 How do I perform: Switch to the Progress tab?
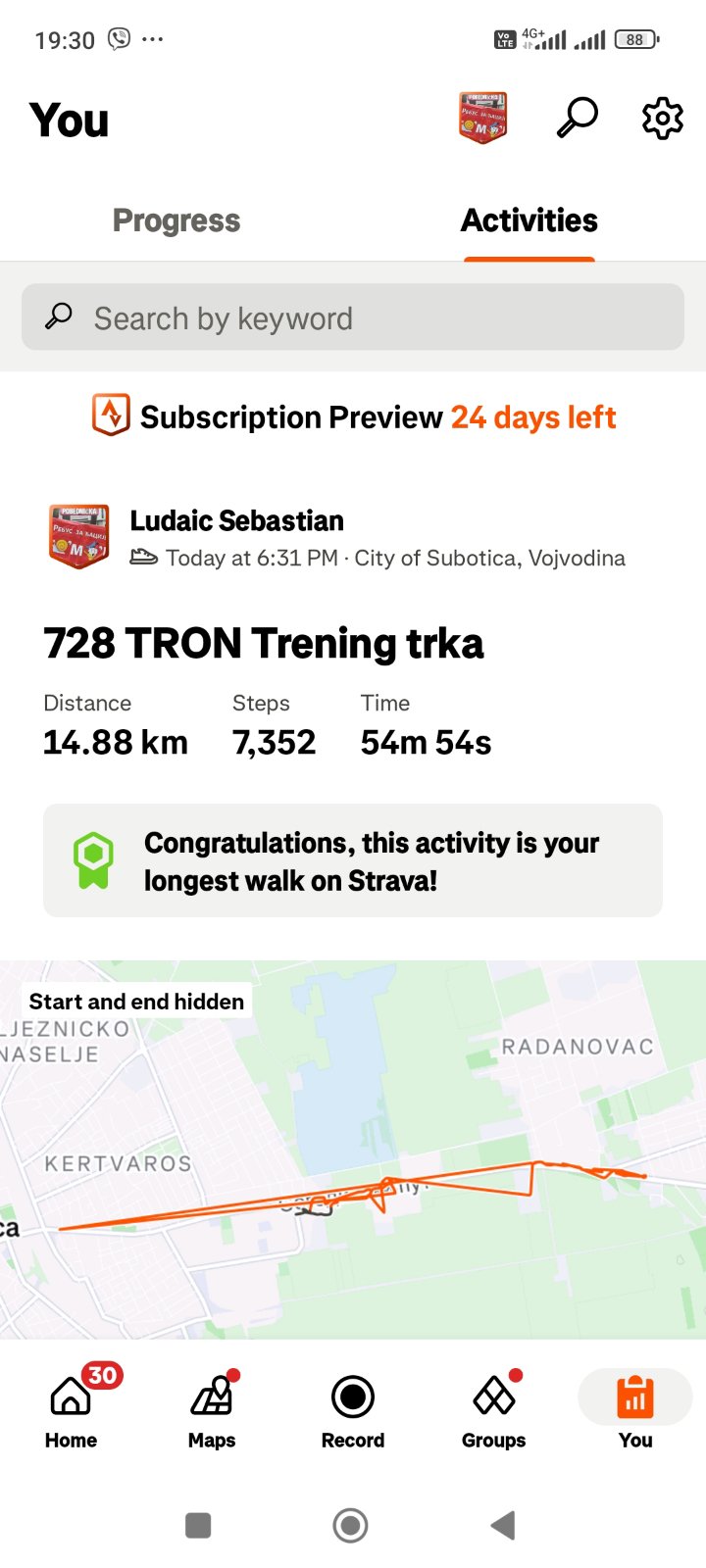coord(176,220)
